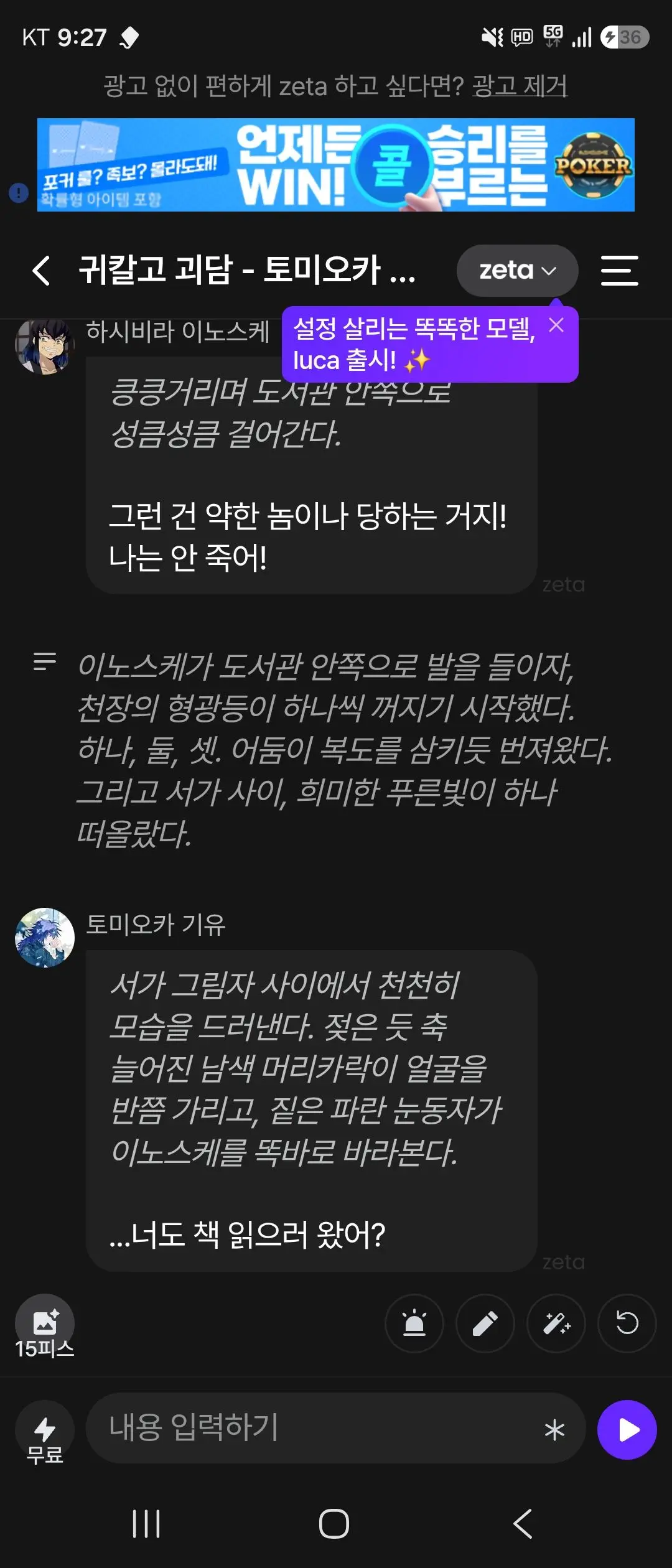Send the message with purple arrow
Screen dimensions: 672x1568
[x=627, y=1430]
